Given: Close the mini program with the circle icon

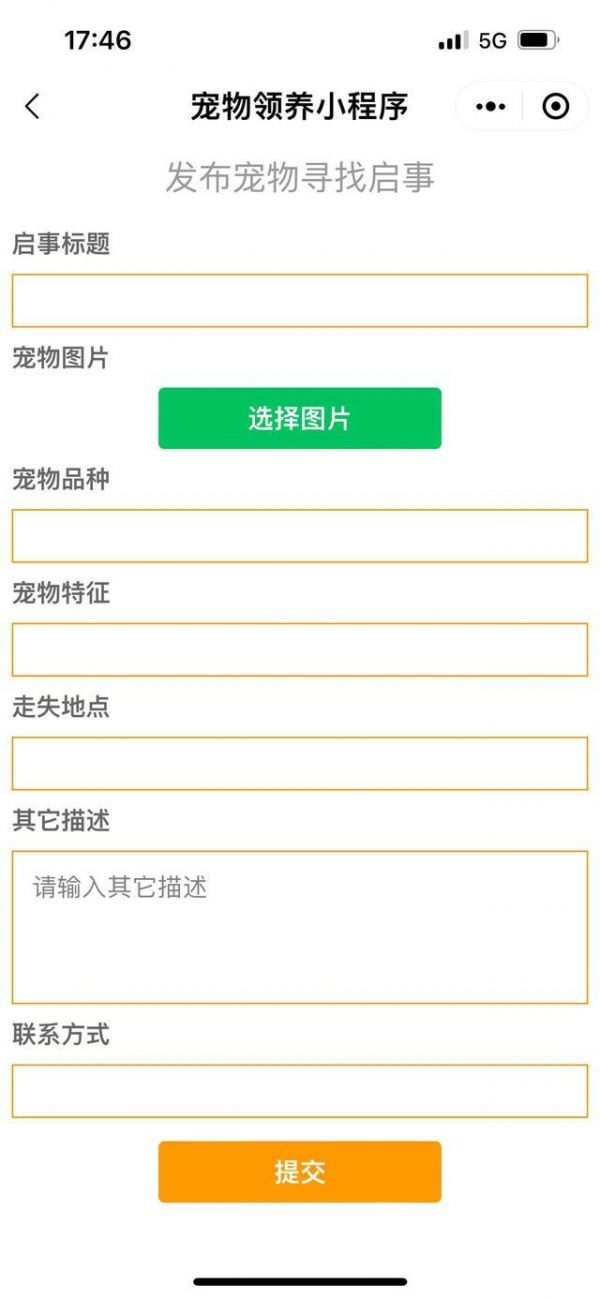Looking at the screenshot, I should [556, 106].
